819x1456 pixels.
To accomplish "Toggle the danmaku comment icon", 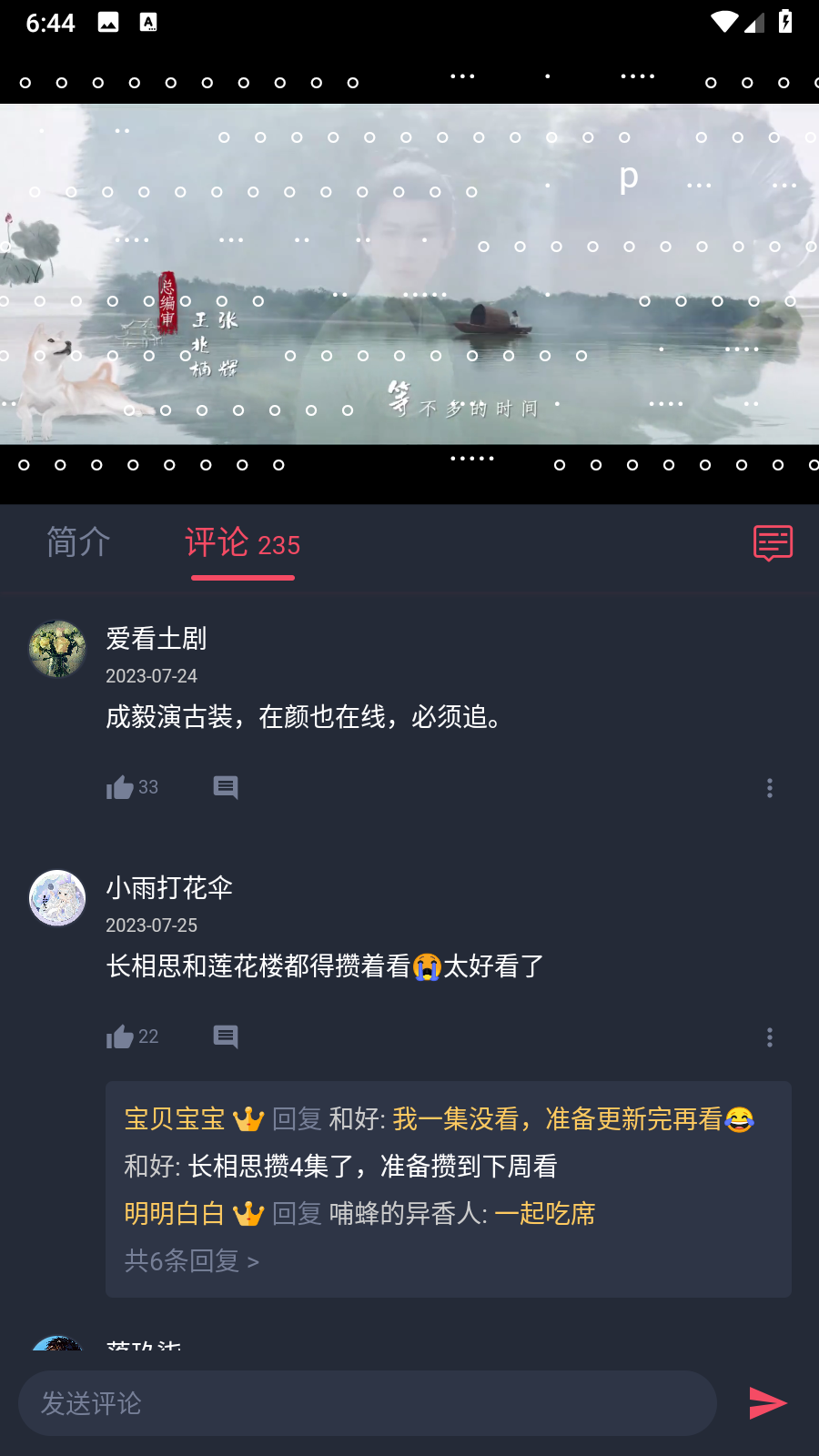I will [x=773, y=543].
